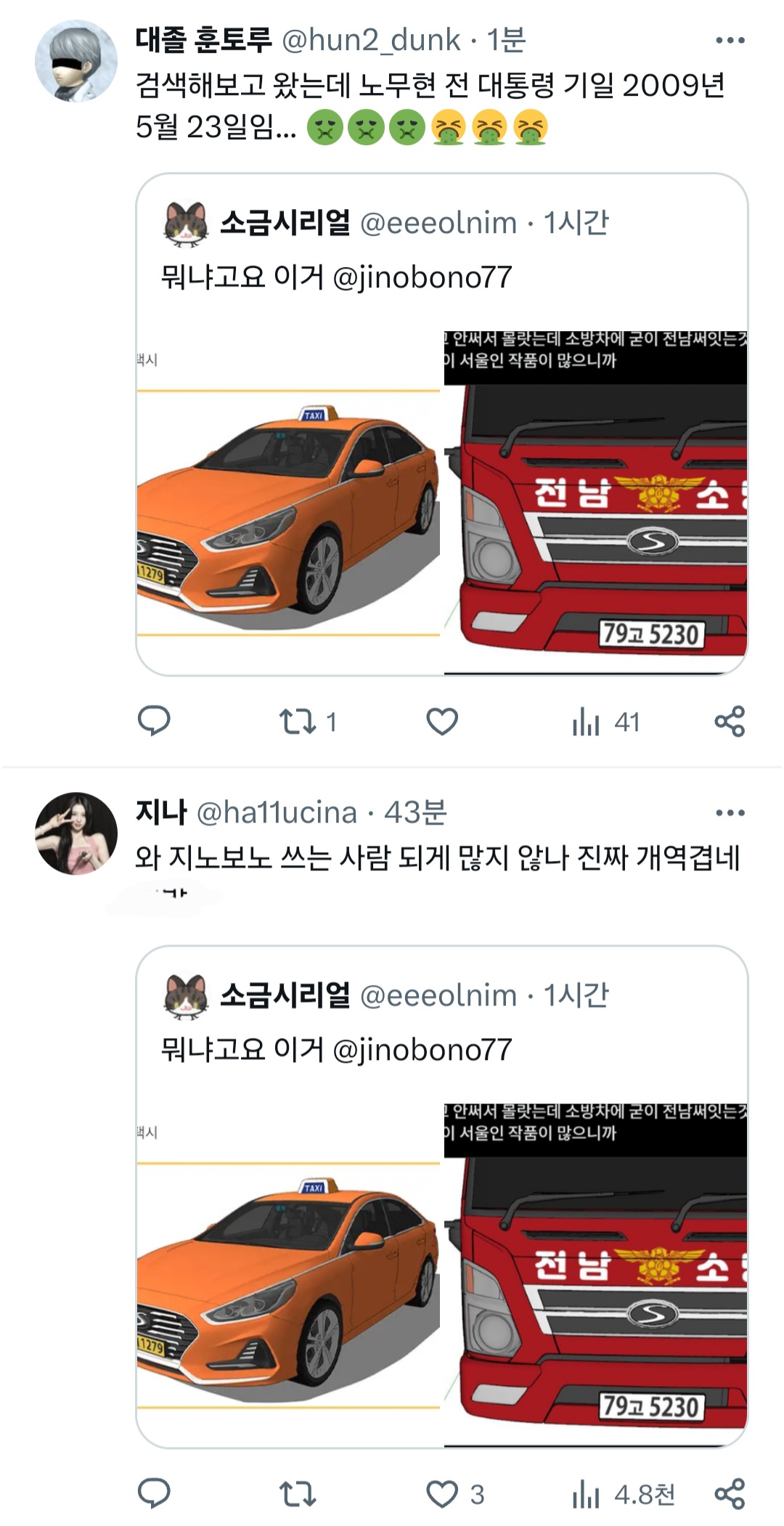Like ha11ucina's post

point(455,1494)
